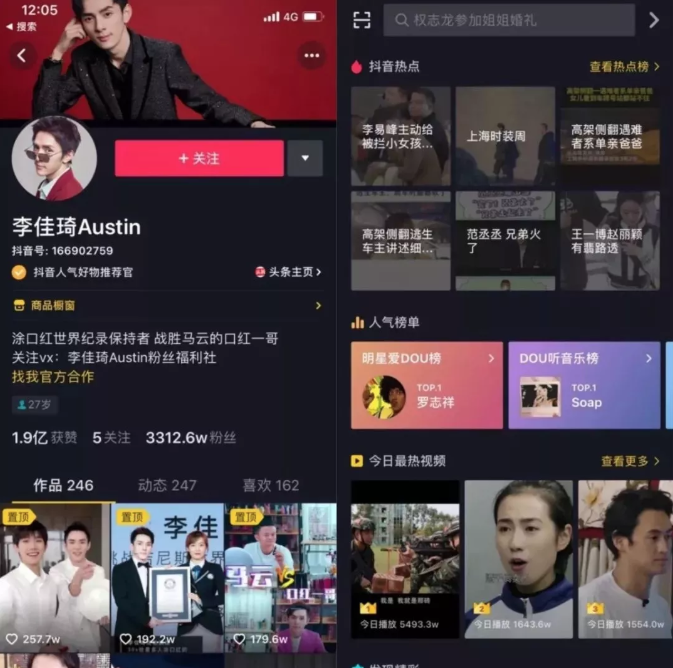Follow 李佳琦Austin with 关注 button
This screenshot has height=668, width=673.
pyautogui.click(x=199, y=159)
